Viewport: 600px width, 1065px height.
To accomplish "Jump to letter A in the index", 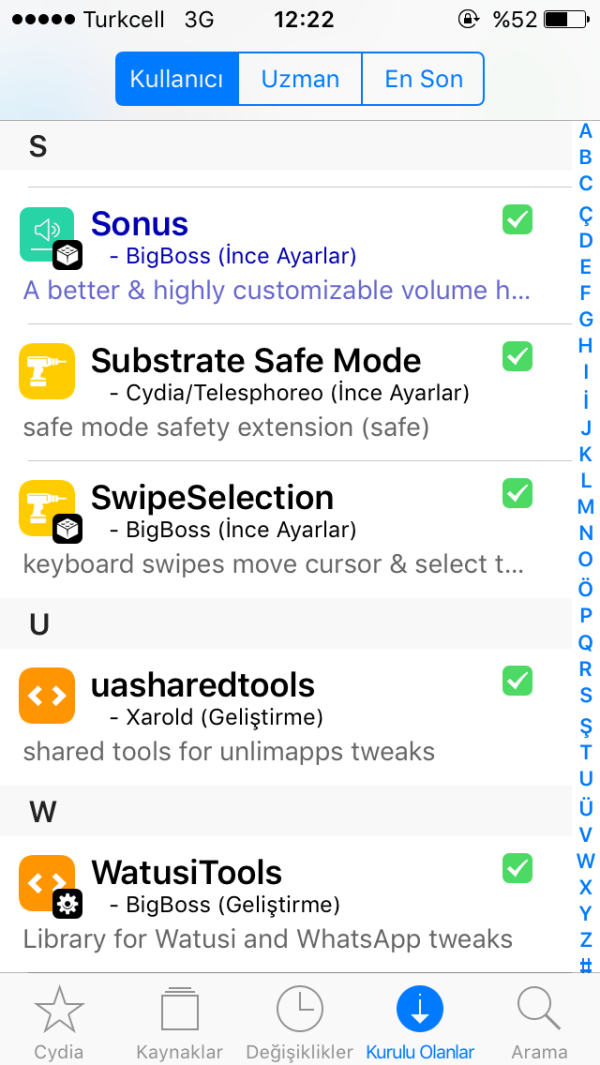I will (x=586, y=131).
